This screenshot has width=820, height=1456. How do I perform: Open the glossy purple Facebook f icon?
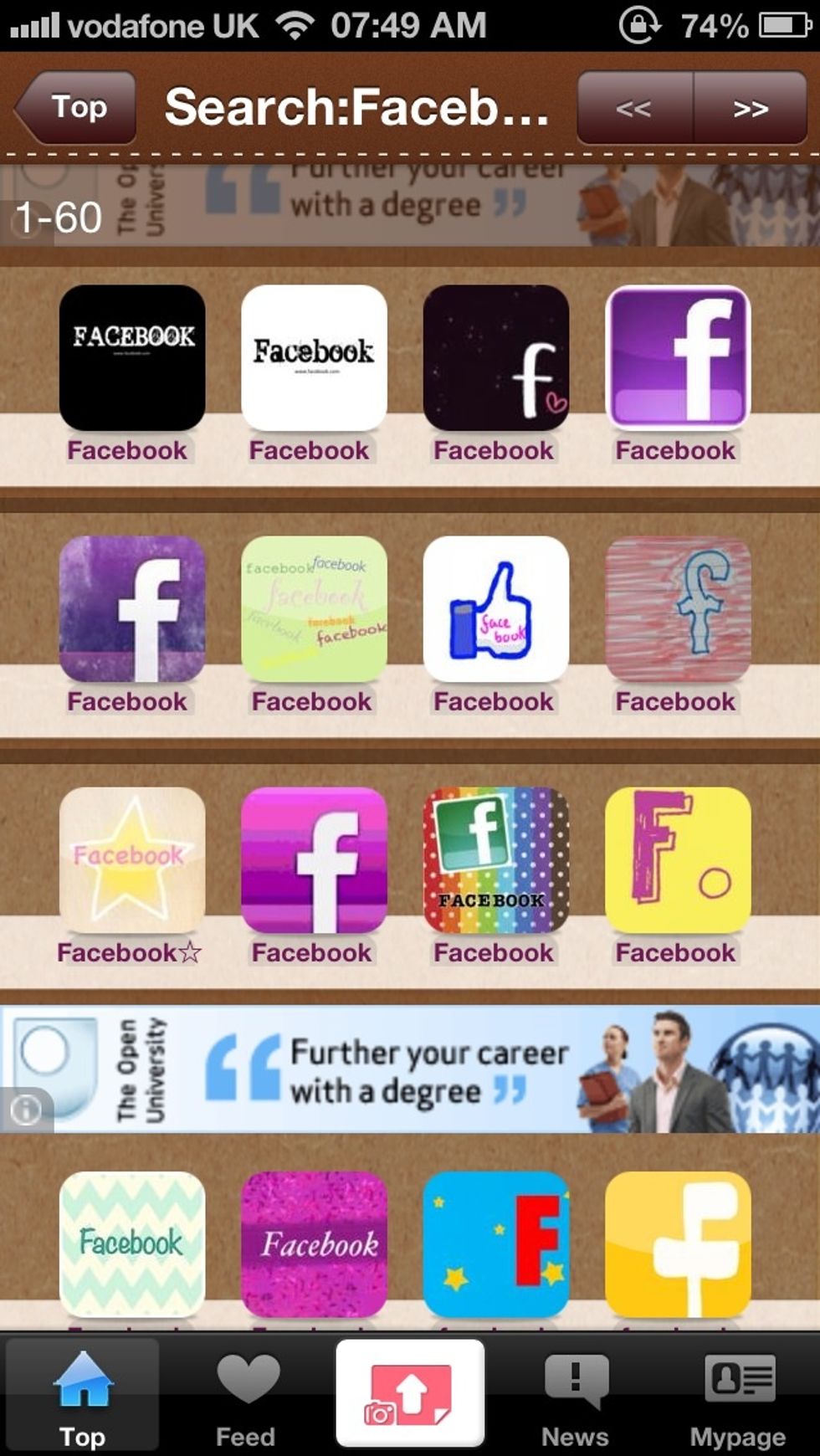tap(678, 356)
